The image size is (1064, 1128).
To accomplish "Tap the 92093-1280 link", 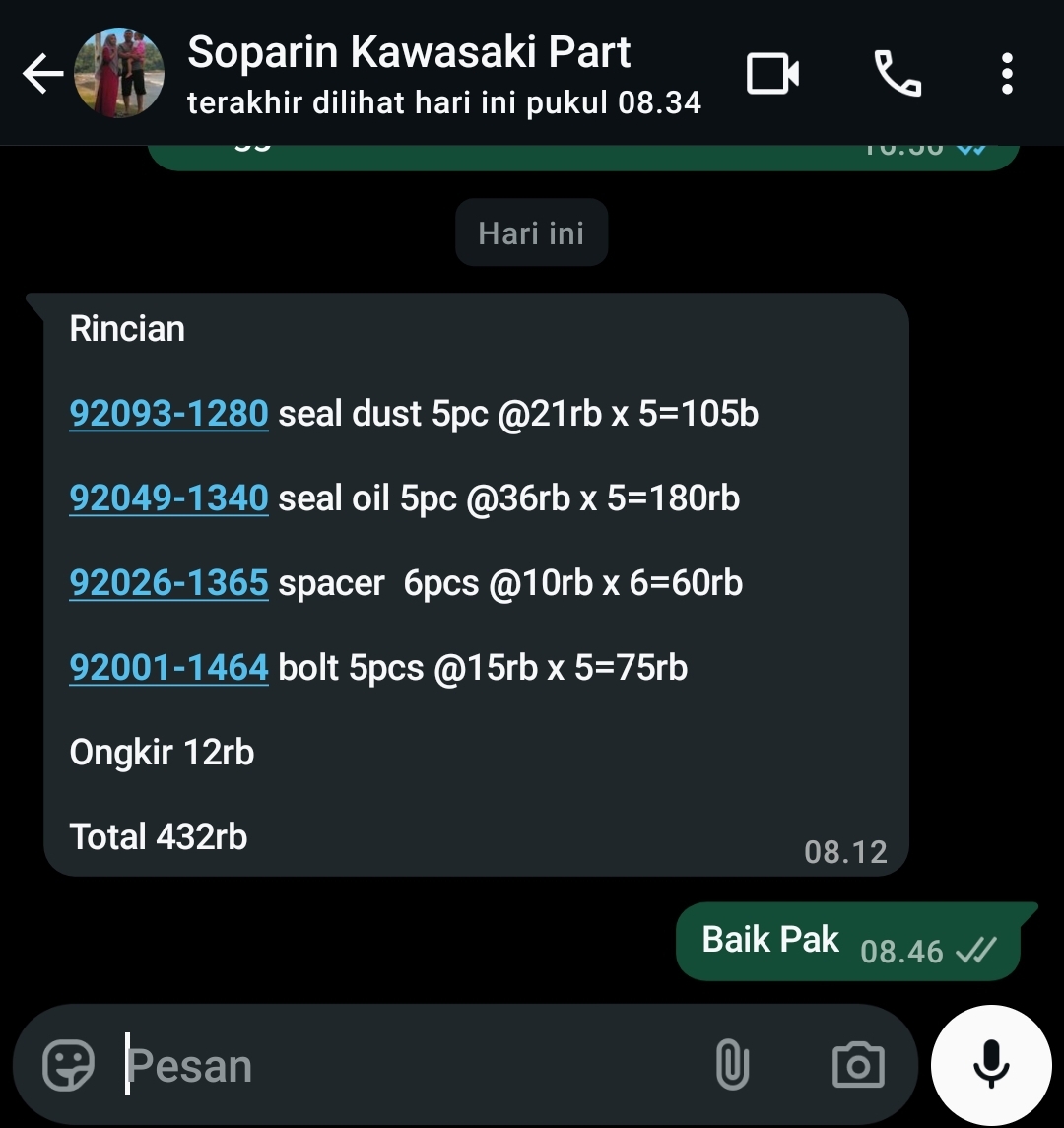I will [x=168, y=414].
